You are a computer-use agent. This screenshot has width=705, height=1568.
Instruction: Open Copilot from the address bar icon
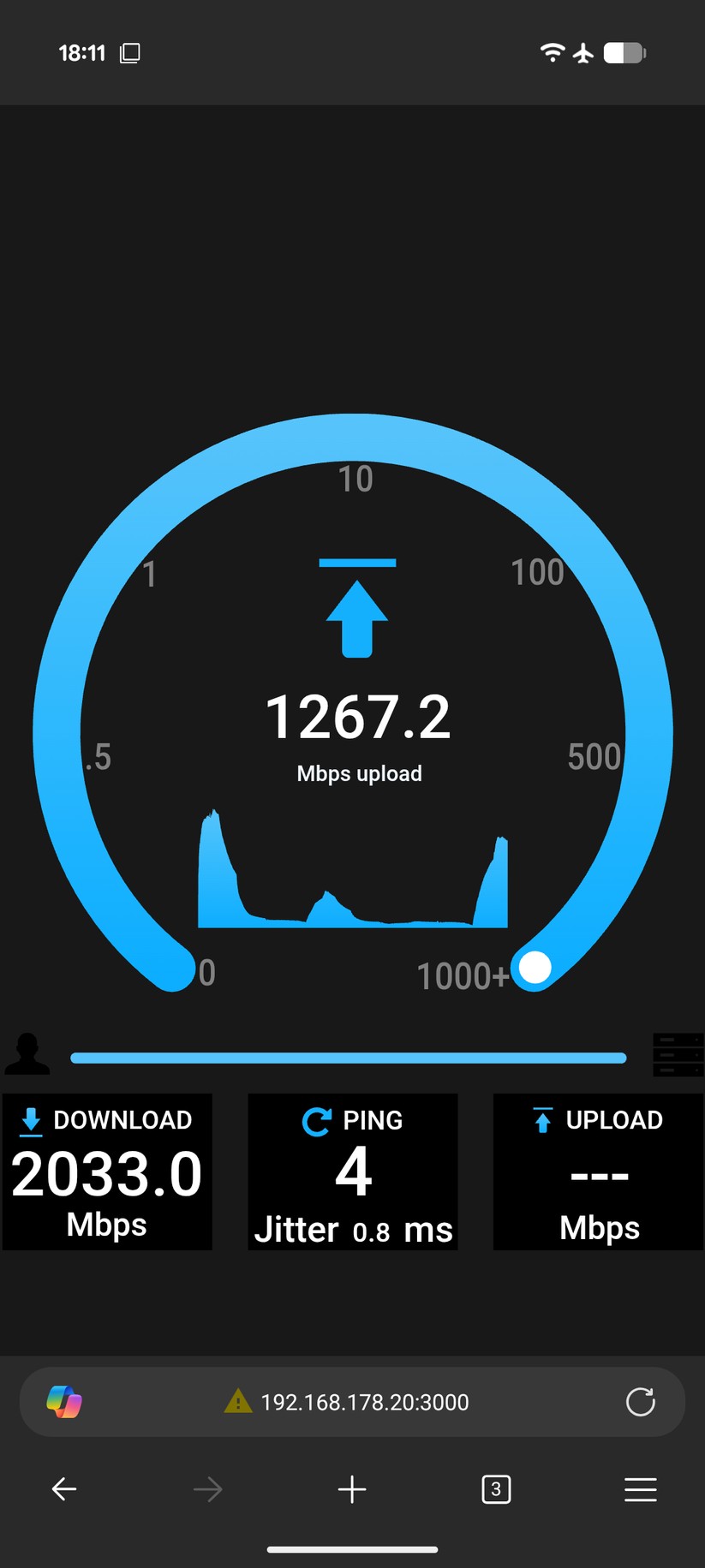pyautogui.click(x=63, y=1402)
